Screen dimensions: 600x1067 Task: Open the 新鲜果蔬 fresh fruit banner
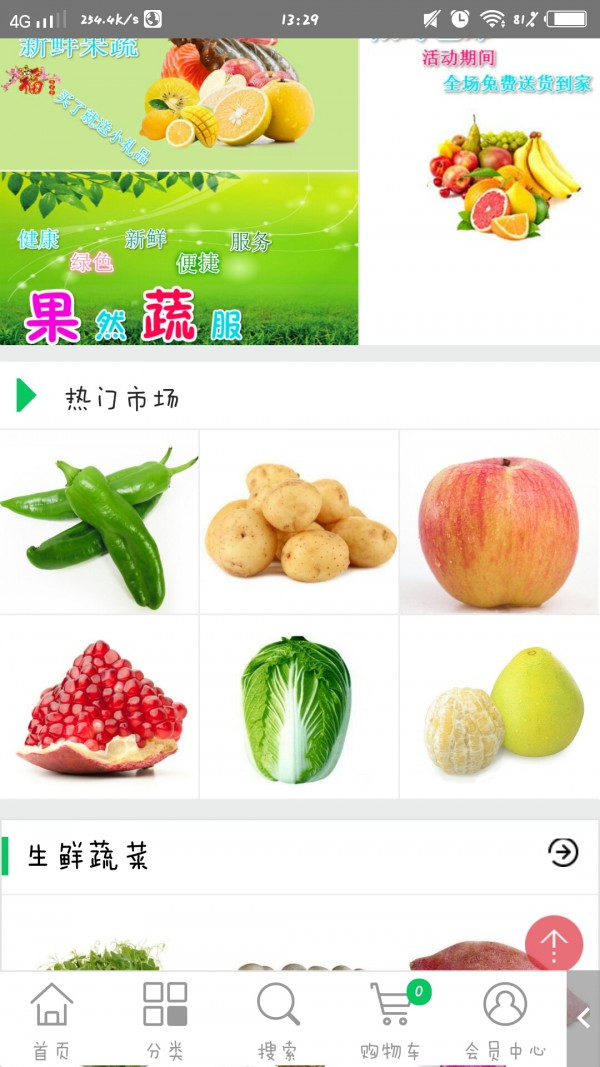pos(179,104)
